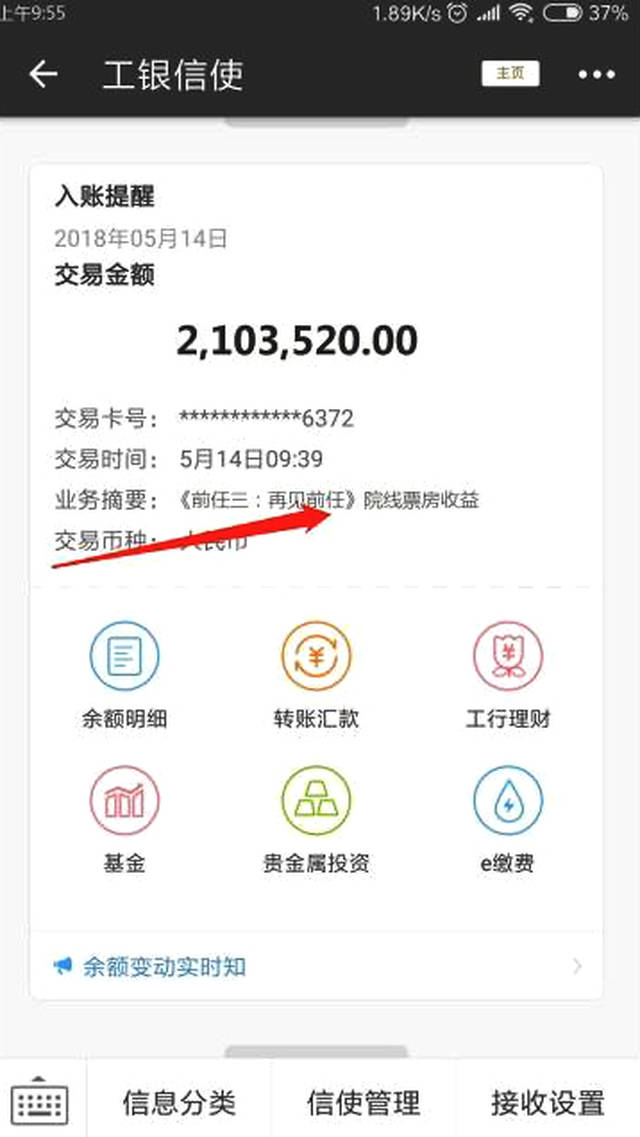Open the three-dot overflow menu
Screen dimensions: 640x1137
pyautogui.click(x=596, y=75)
